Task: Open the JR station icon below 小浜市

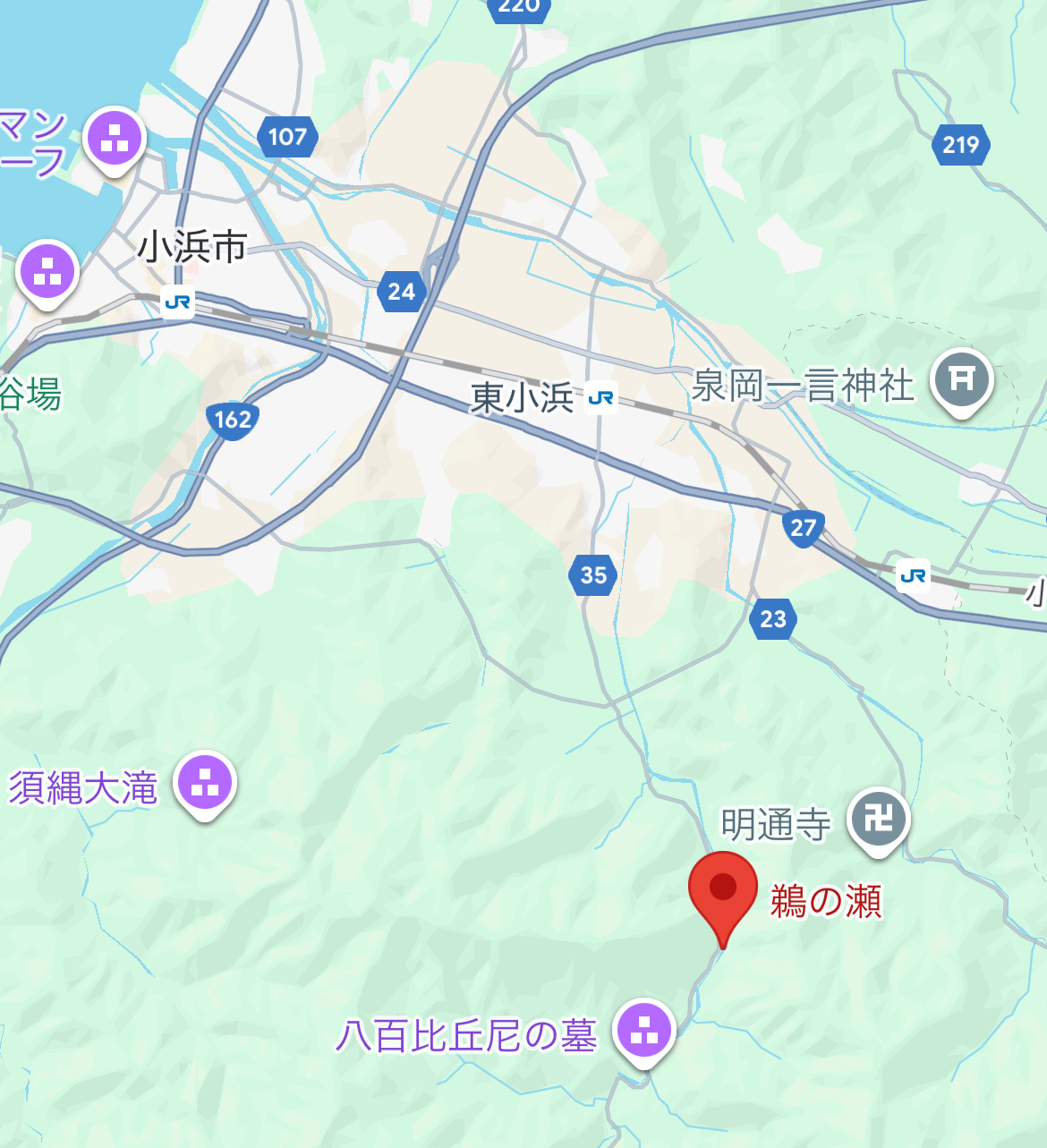Action: (x=177, y=302)
